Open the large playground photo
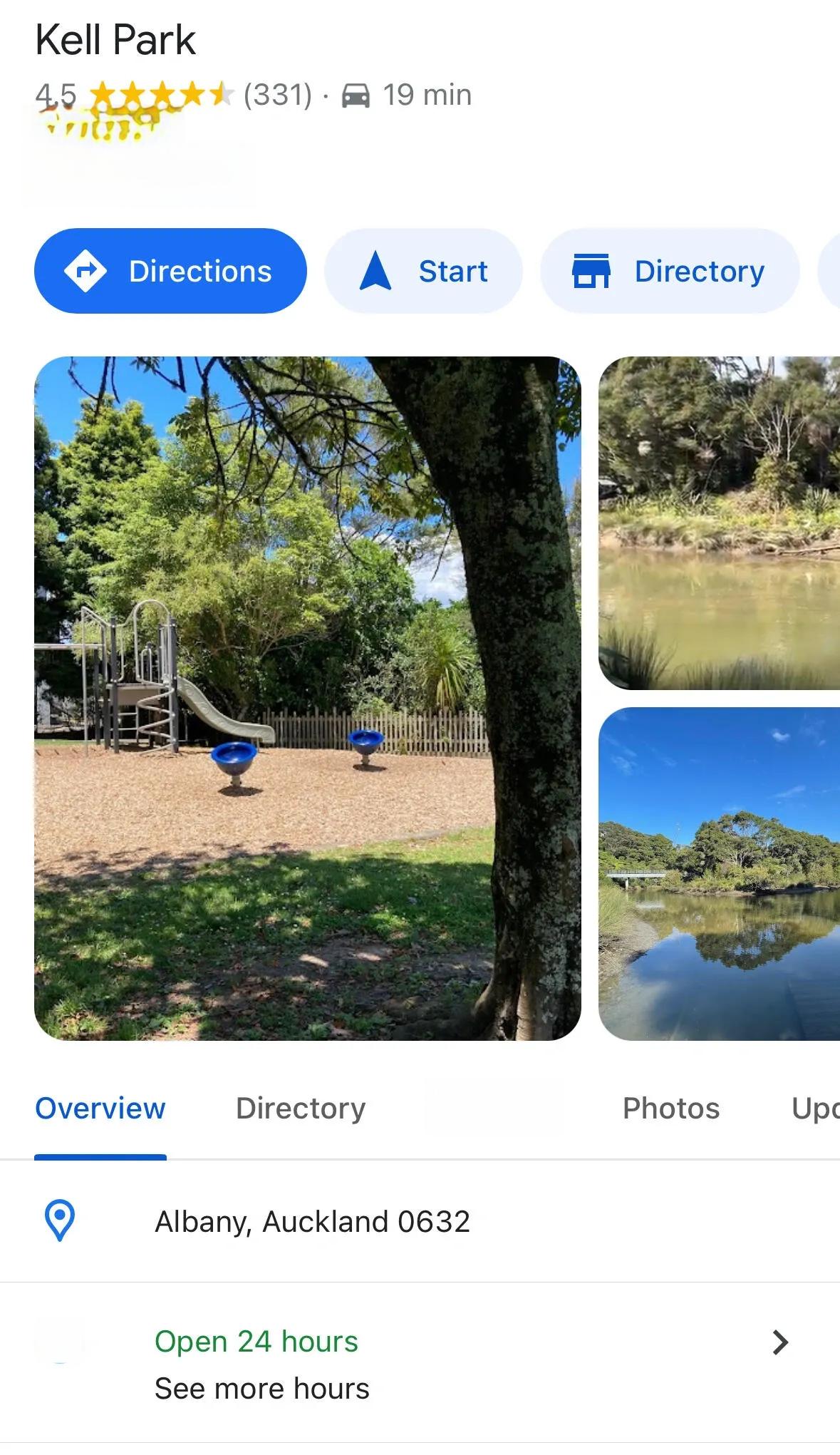840x1455 pixels. (307, 698)
